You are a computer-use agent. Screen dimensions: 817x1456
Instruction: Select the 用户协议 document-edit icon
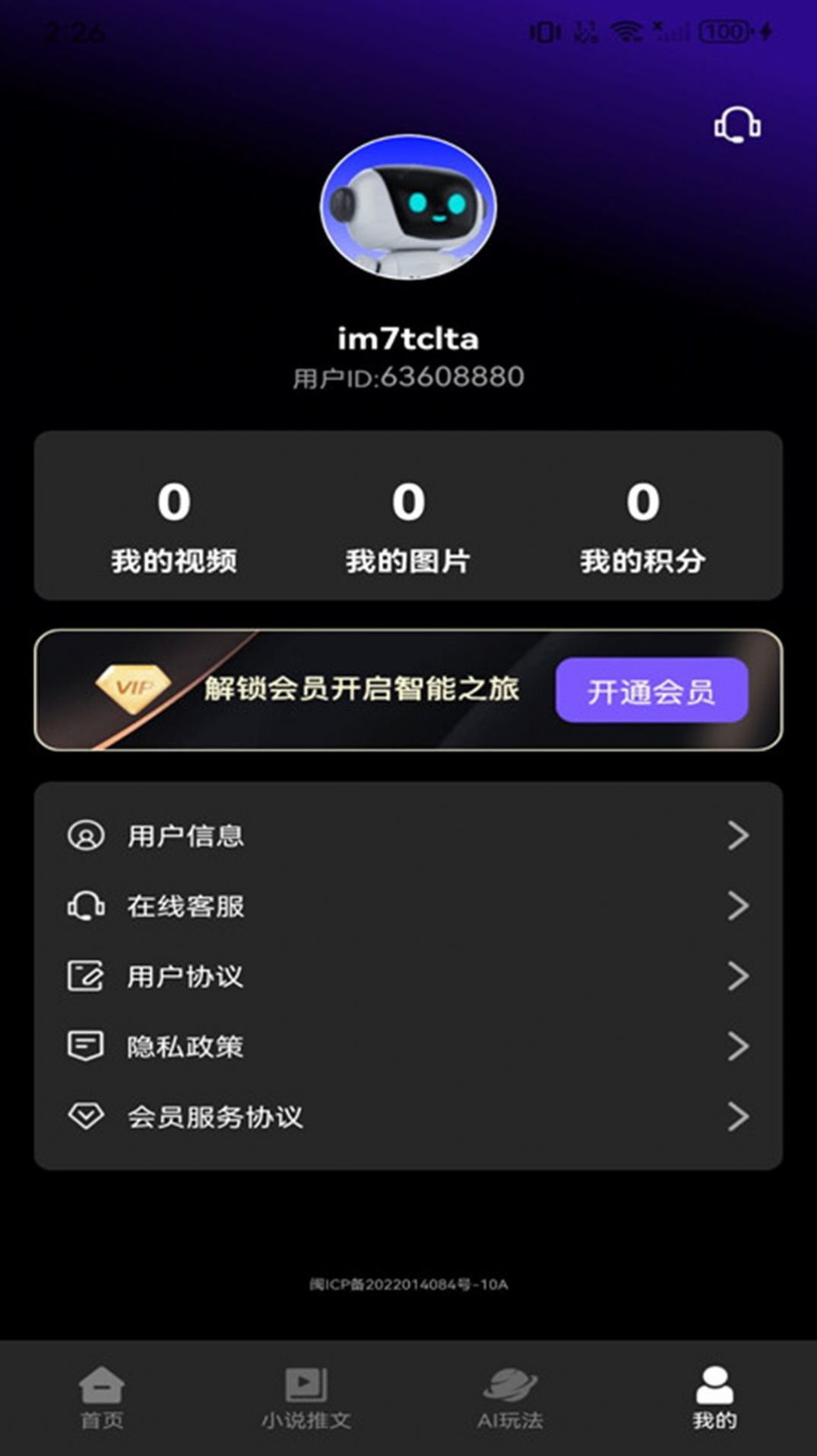(86, 976)
